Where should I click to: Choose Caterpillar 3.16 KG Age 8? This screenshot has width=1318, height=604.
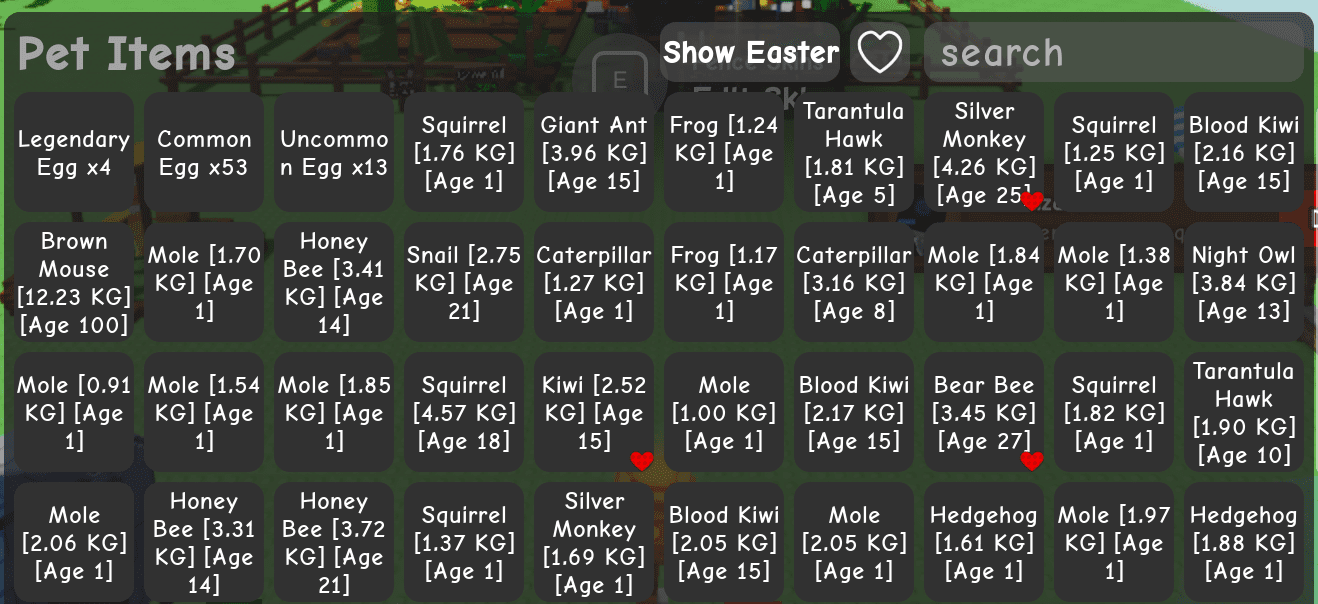(854, 283)
